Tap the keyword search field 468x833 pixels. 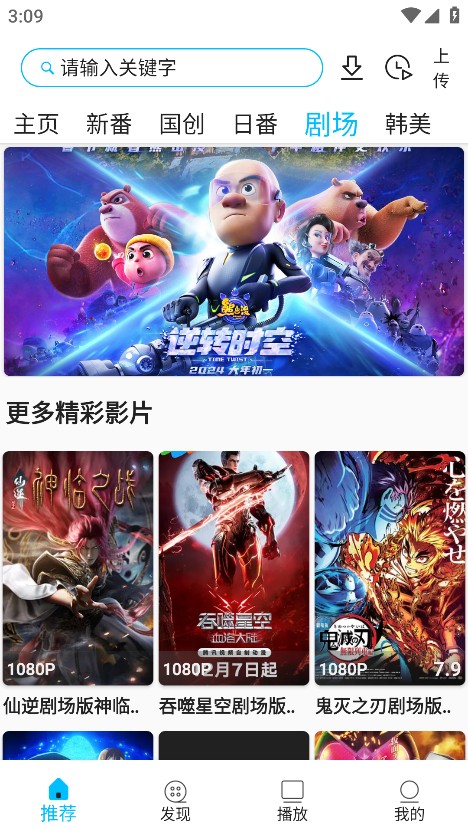point(172,67)
